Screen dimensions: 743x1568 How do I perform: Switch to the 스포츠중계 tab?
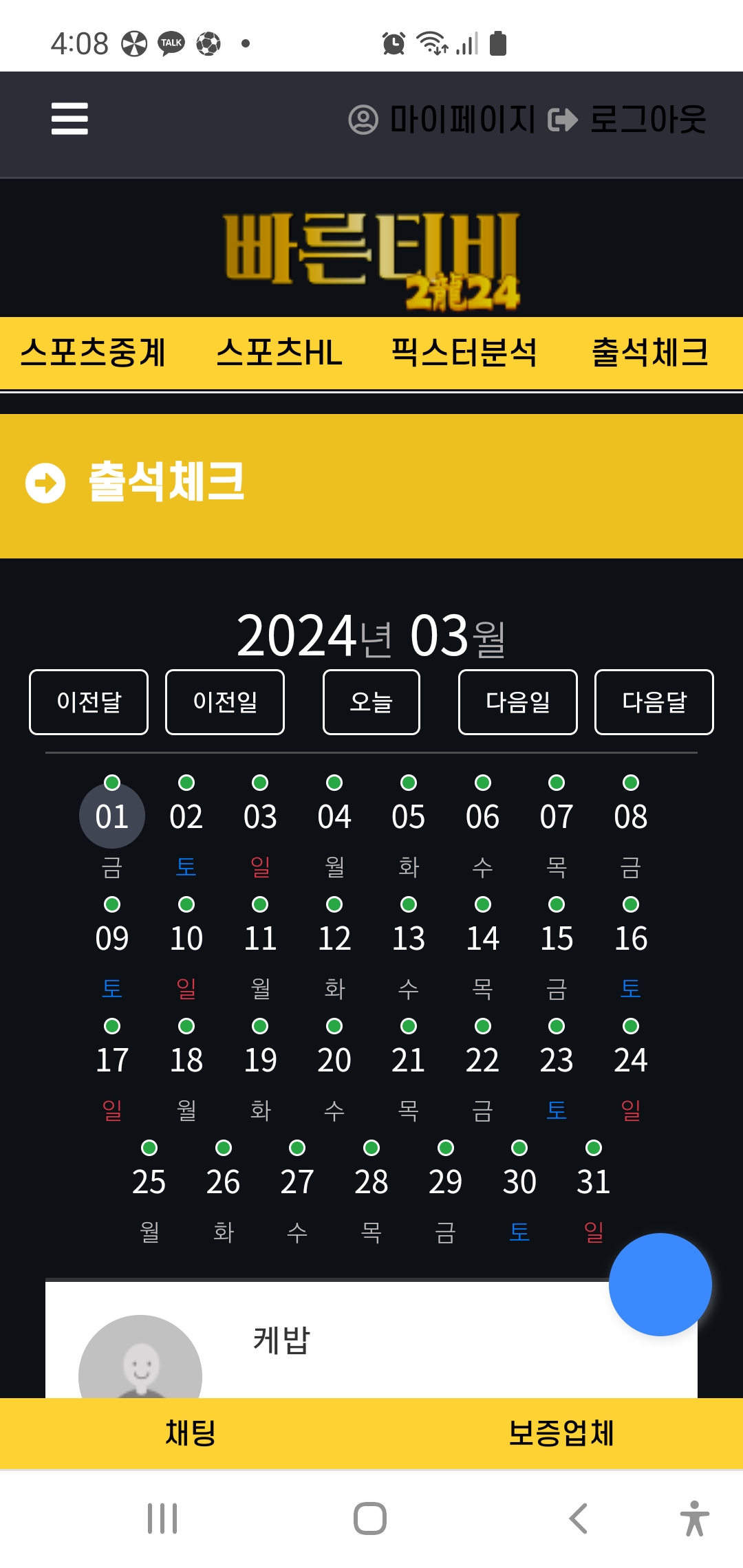(93, 353)
